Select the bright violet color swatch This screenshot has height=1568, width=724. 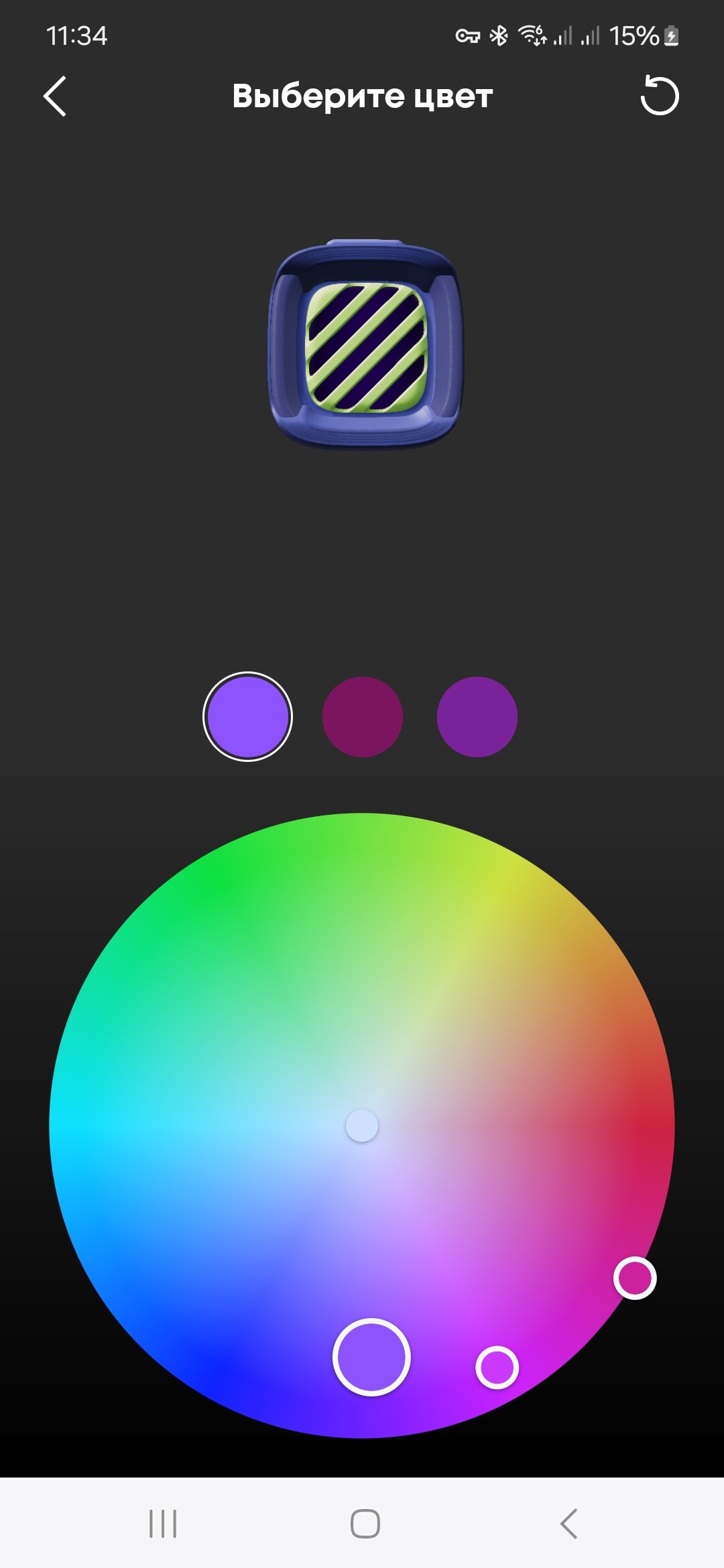pyautogui.click(x=247, y=716)
